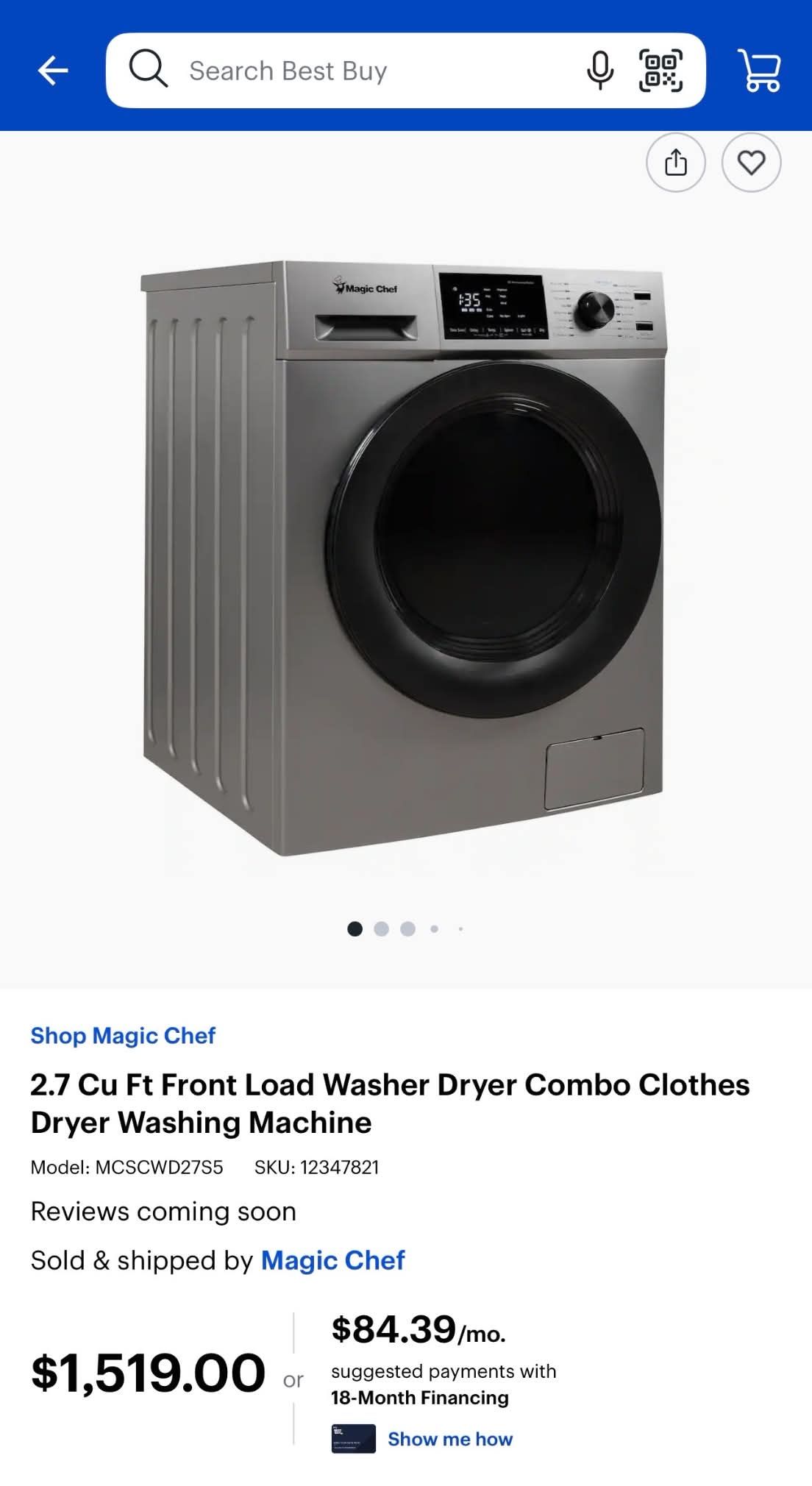Open seller Magic Chef's page
Screen dimensions: 812x1486
[x=332, y=1260]
